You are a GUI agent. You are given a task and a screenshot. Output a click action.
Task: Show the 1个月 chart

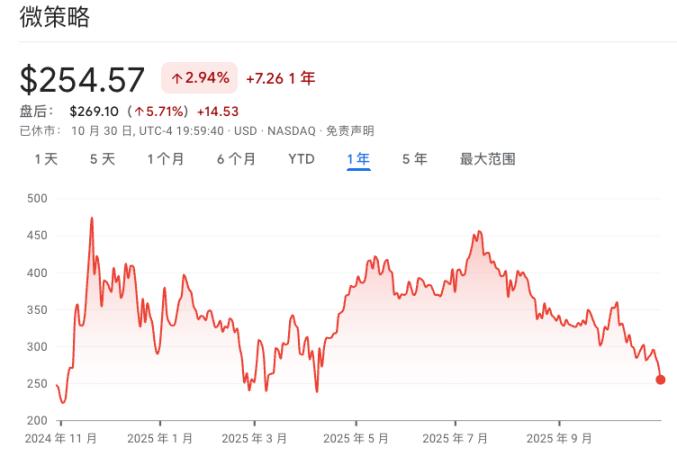point(165,159)
